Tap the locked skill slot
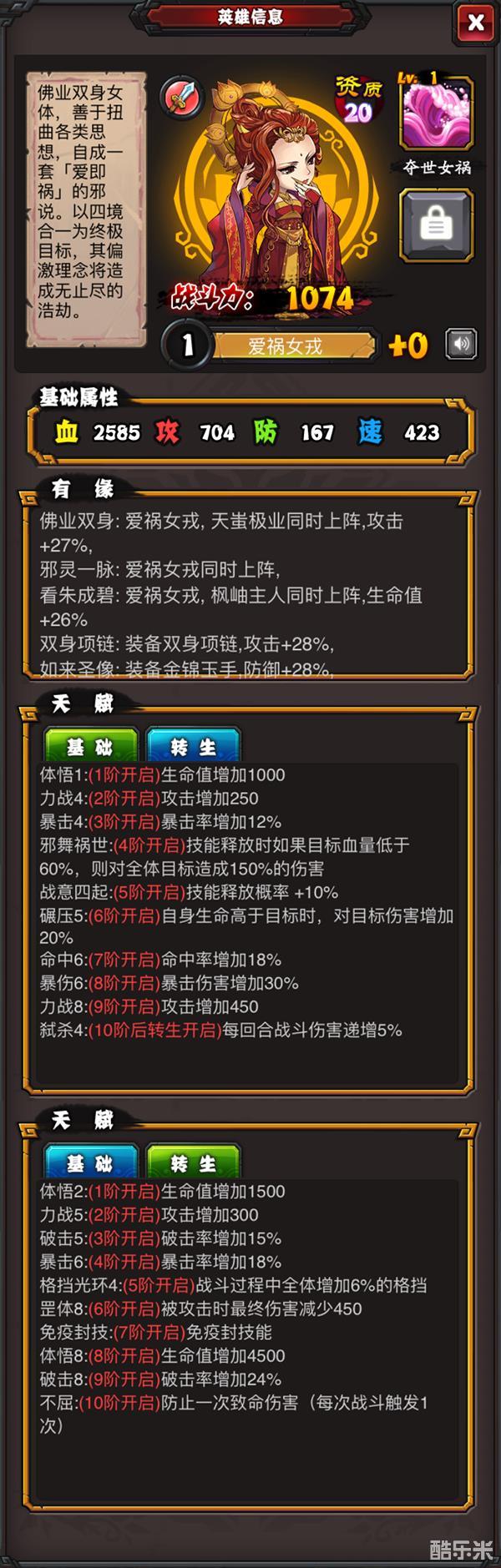The height and width of the screenshot is (1568, 501). tap(436, 224)
